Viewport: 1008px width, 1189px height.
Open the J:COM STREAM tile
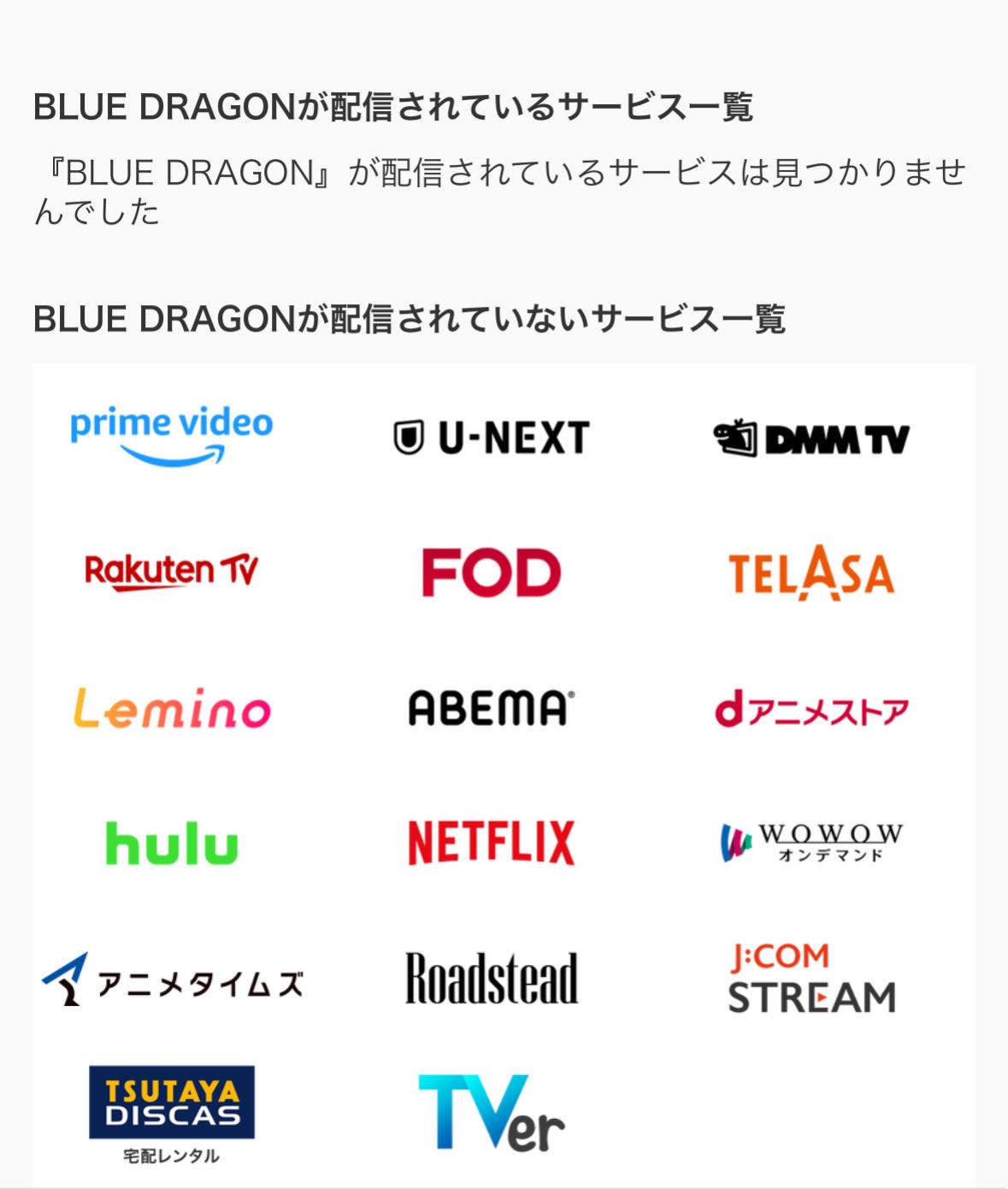pyautogui.click(x=811, y=979)
